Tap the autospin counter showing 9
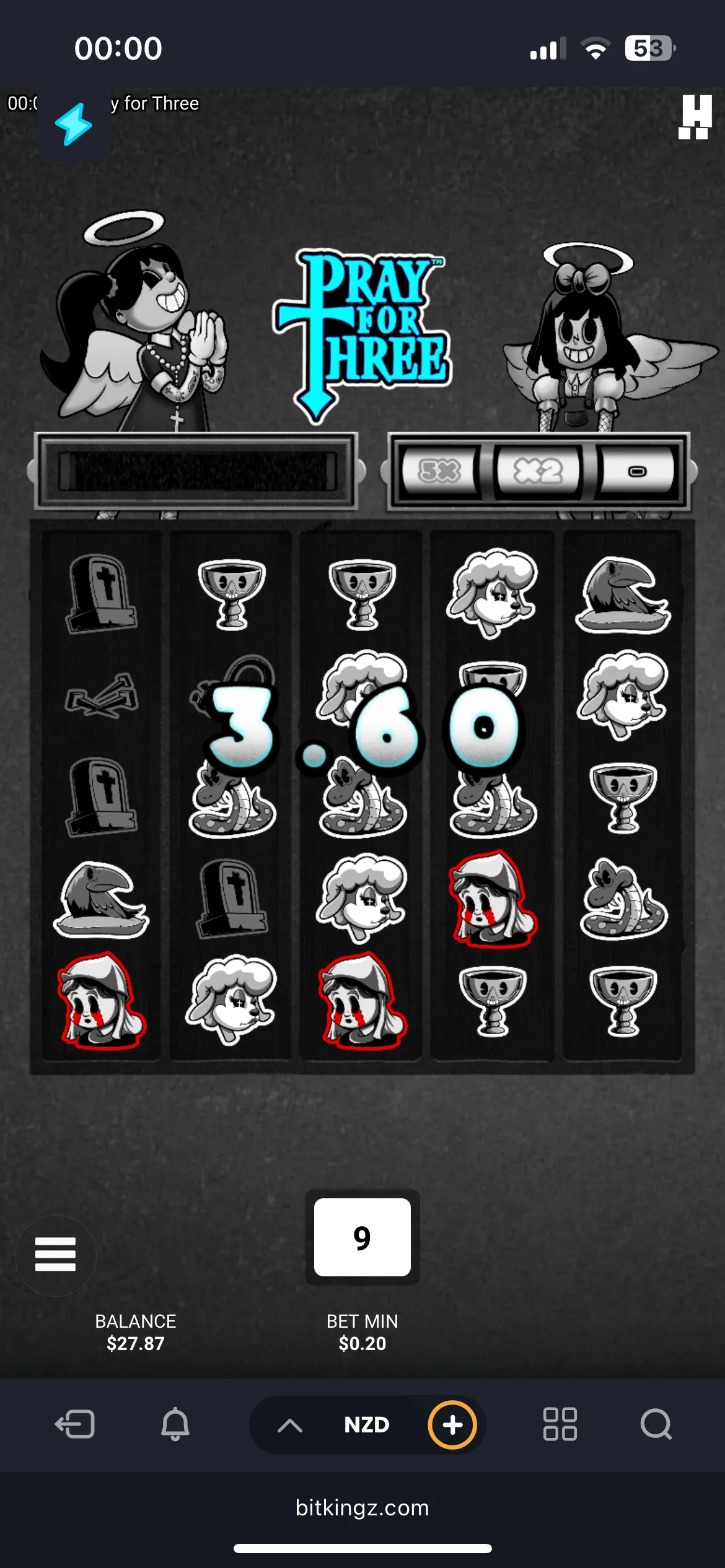 362,1237
